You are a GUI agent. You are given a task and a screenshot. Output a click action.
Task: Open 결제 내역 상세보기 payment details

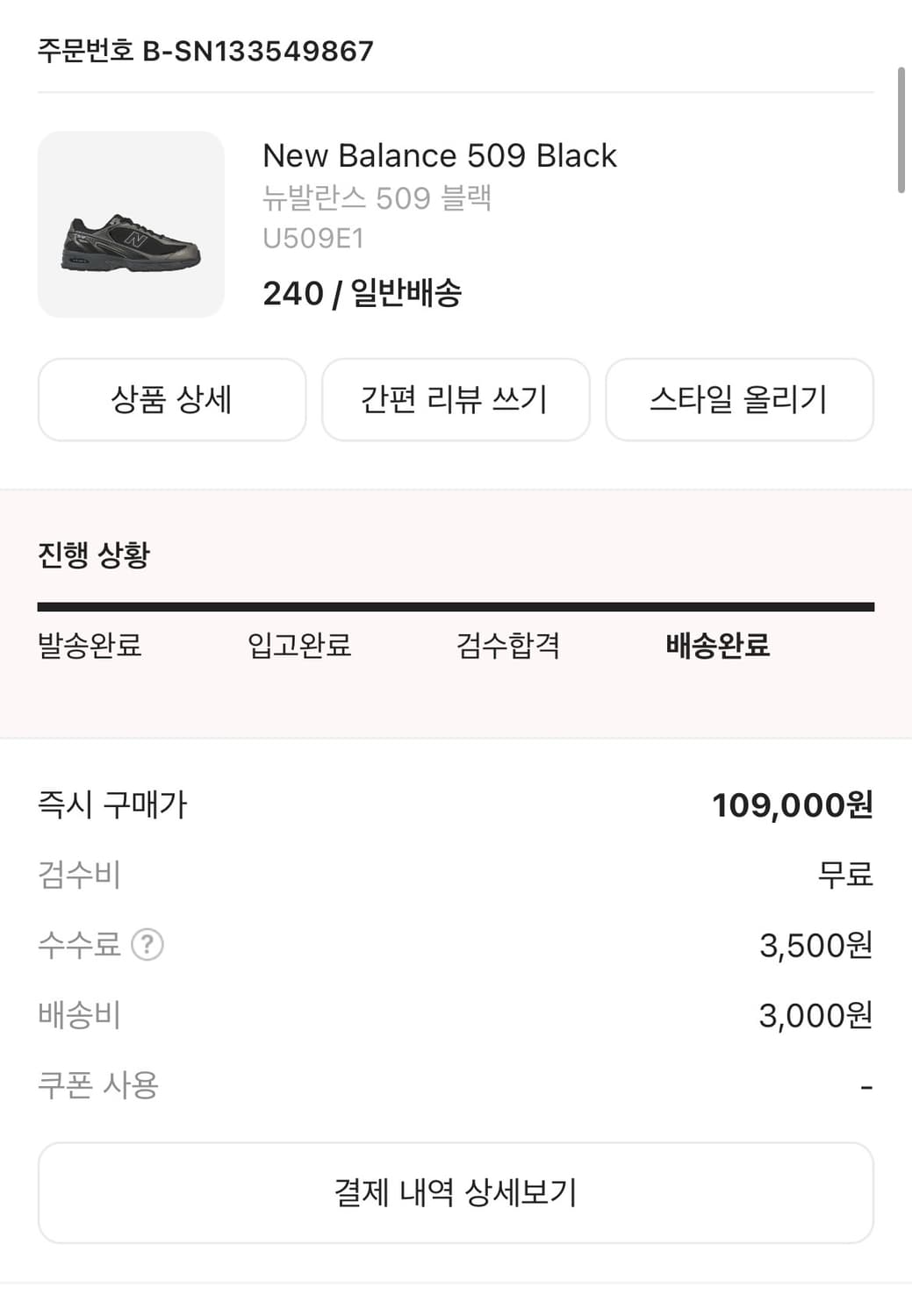click(x=456, y=1192)
